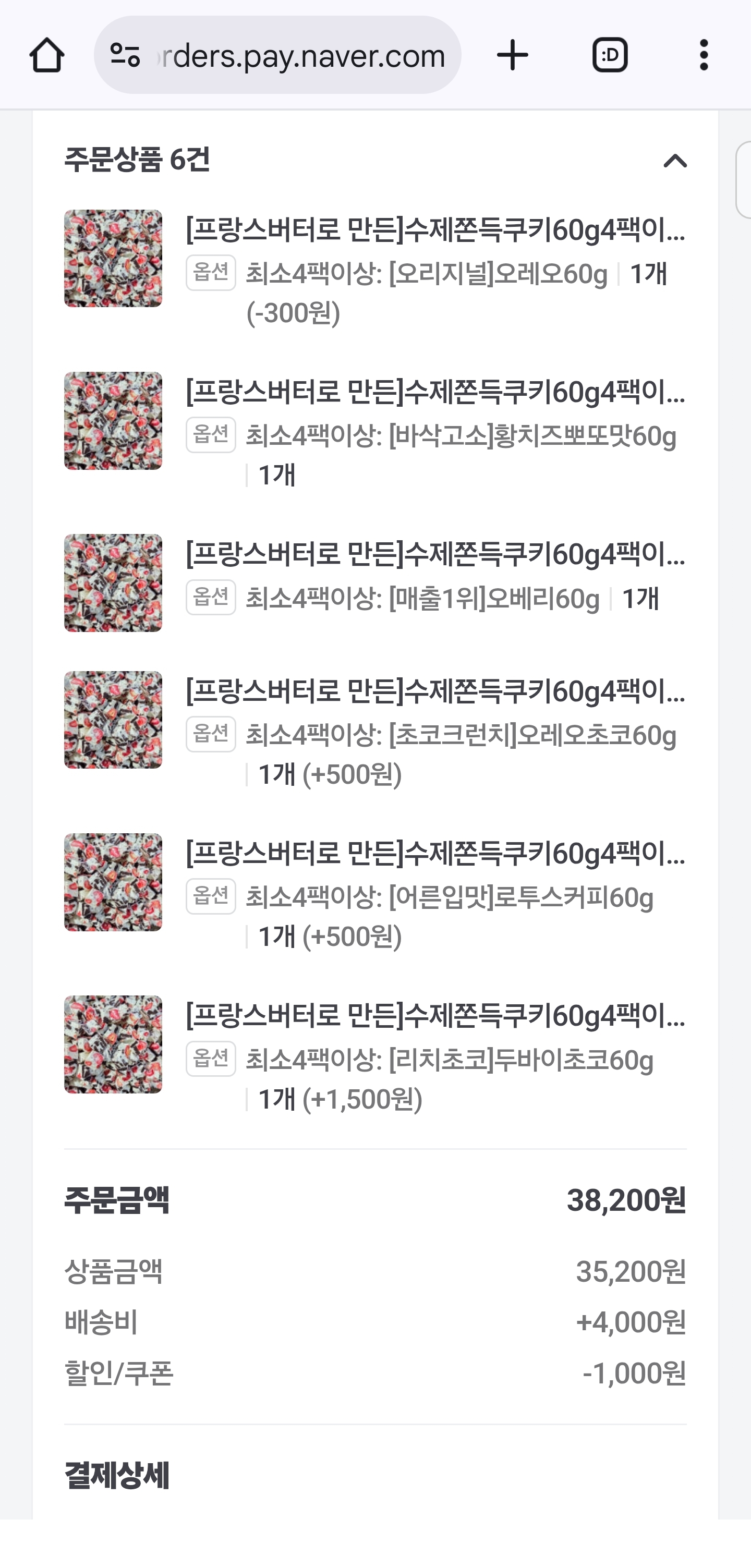Viewport: 751px width, 1568px height.
Task: Open the [바삭고소]황치즈뽀또맛60g order item
Action: pos(434,393)
